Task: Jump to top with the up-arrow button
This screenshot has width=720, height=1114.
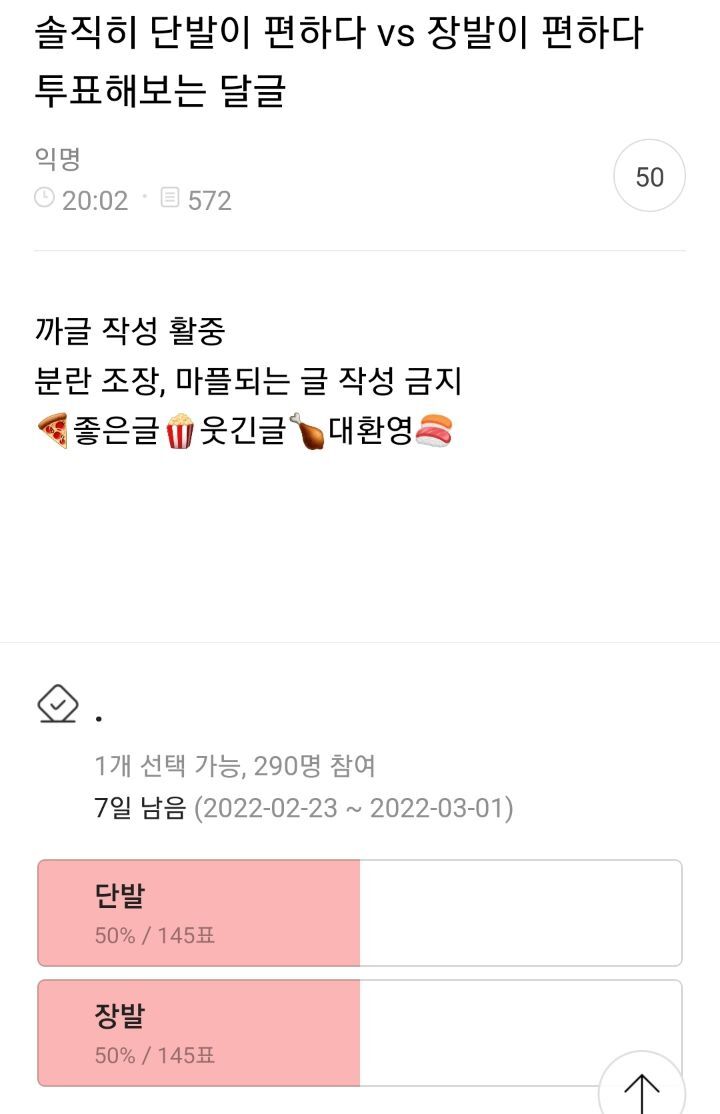Action: [641, 1088]
